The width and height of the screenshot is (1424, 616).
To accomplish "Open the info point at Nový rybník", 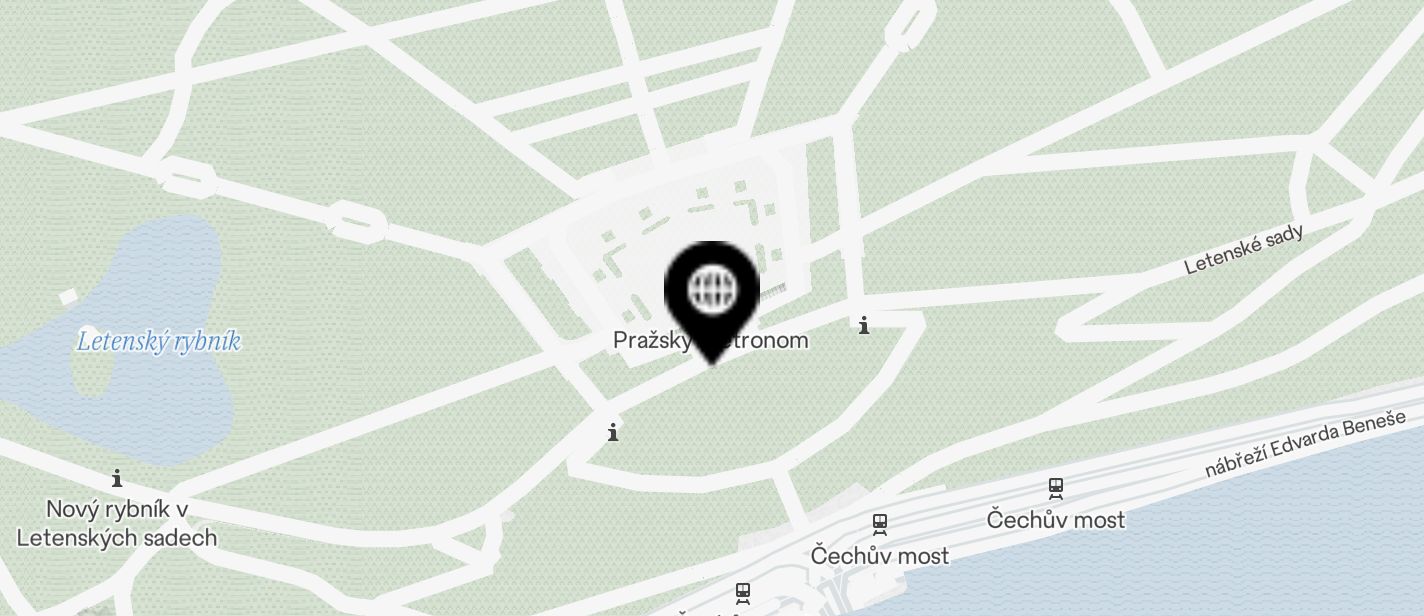I will click(x=117, y=479).
